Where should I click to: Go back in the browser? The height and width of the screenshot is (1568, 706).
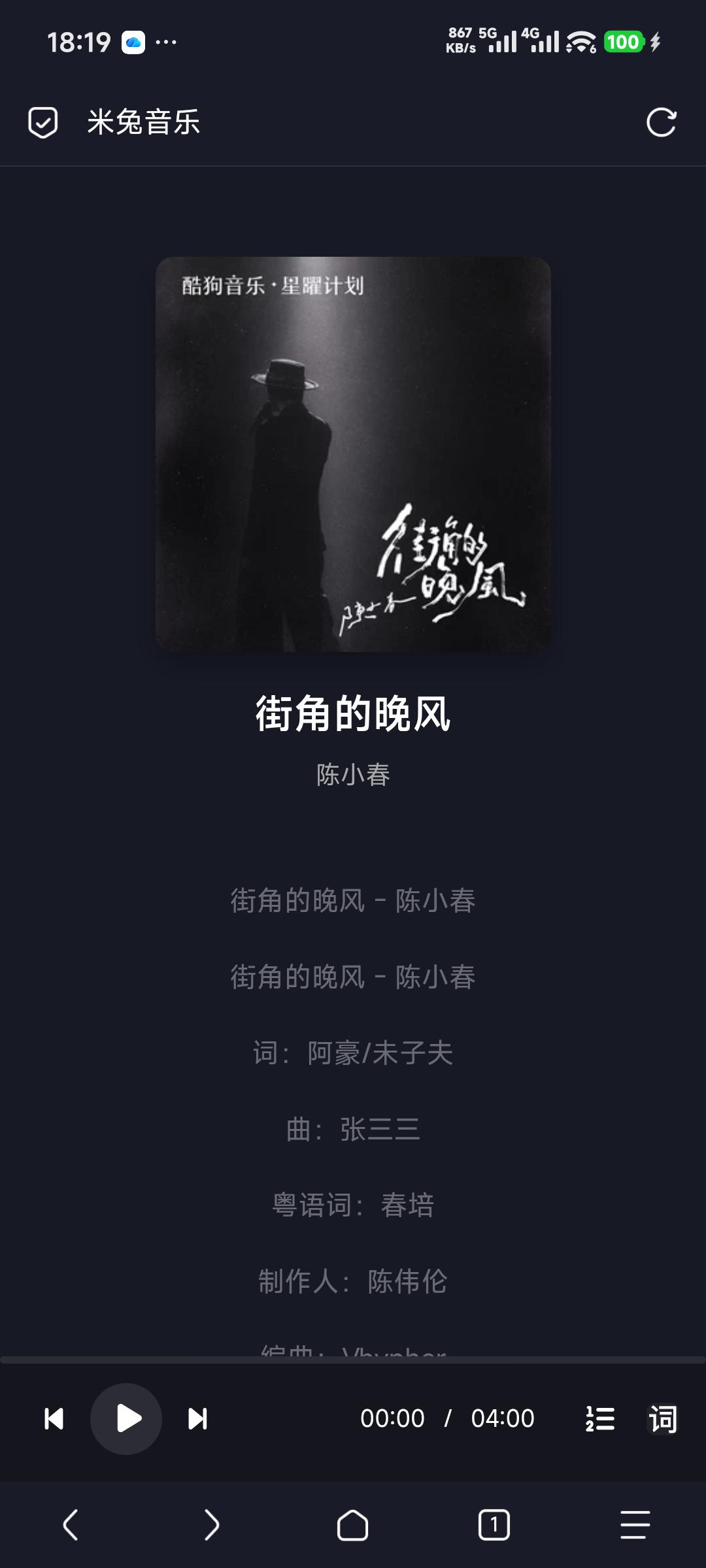(71, 1526)
